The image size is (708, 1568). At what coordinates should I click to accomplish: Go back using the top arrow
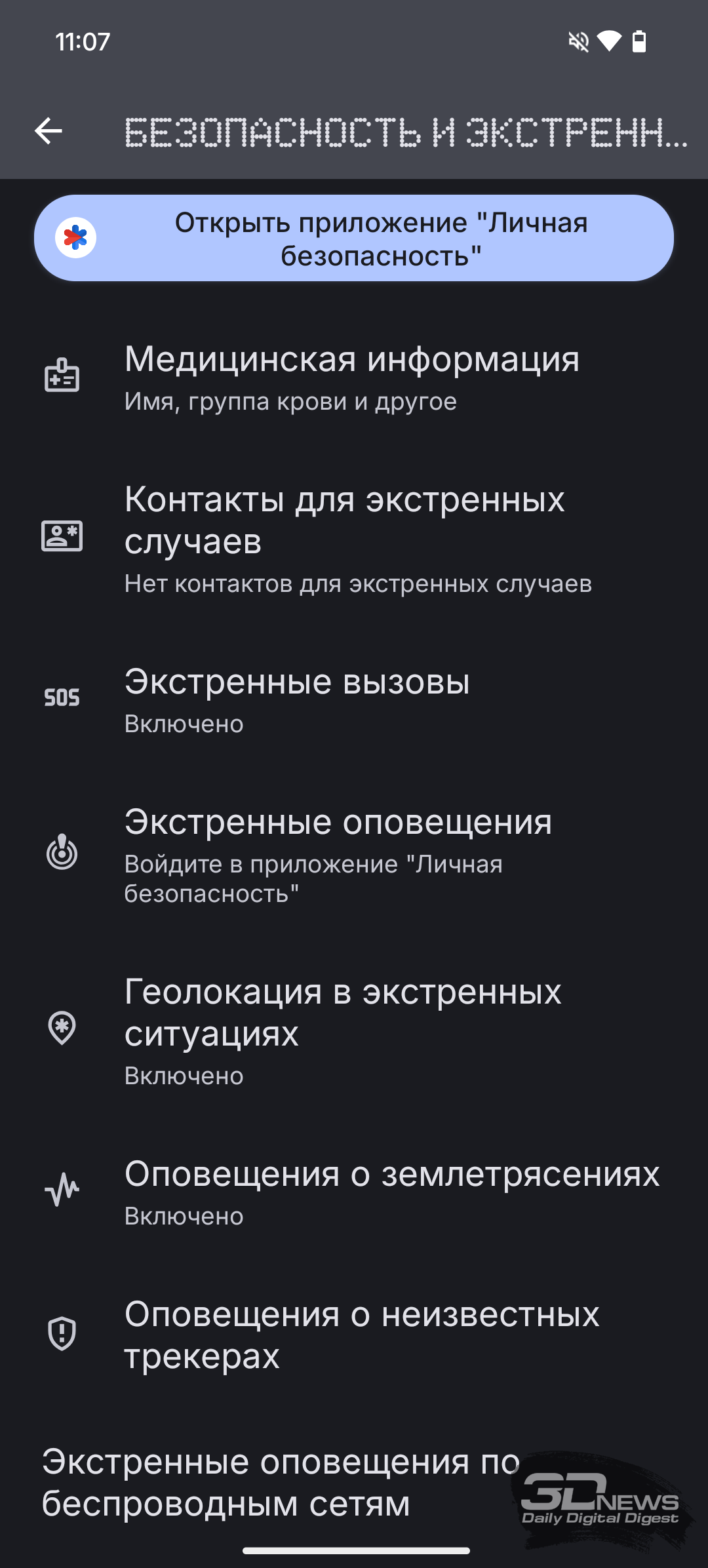pyautogui.click(x=49, y=131)
